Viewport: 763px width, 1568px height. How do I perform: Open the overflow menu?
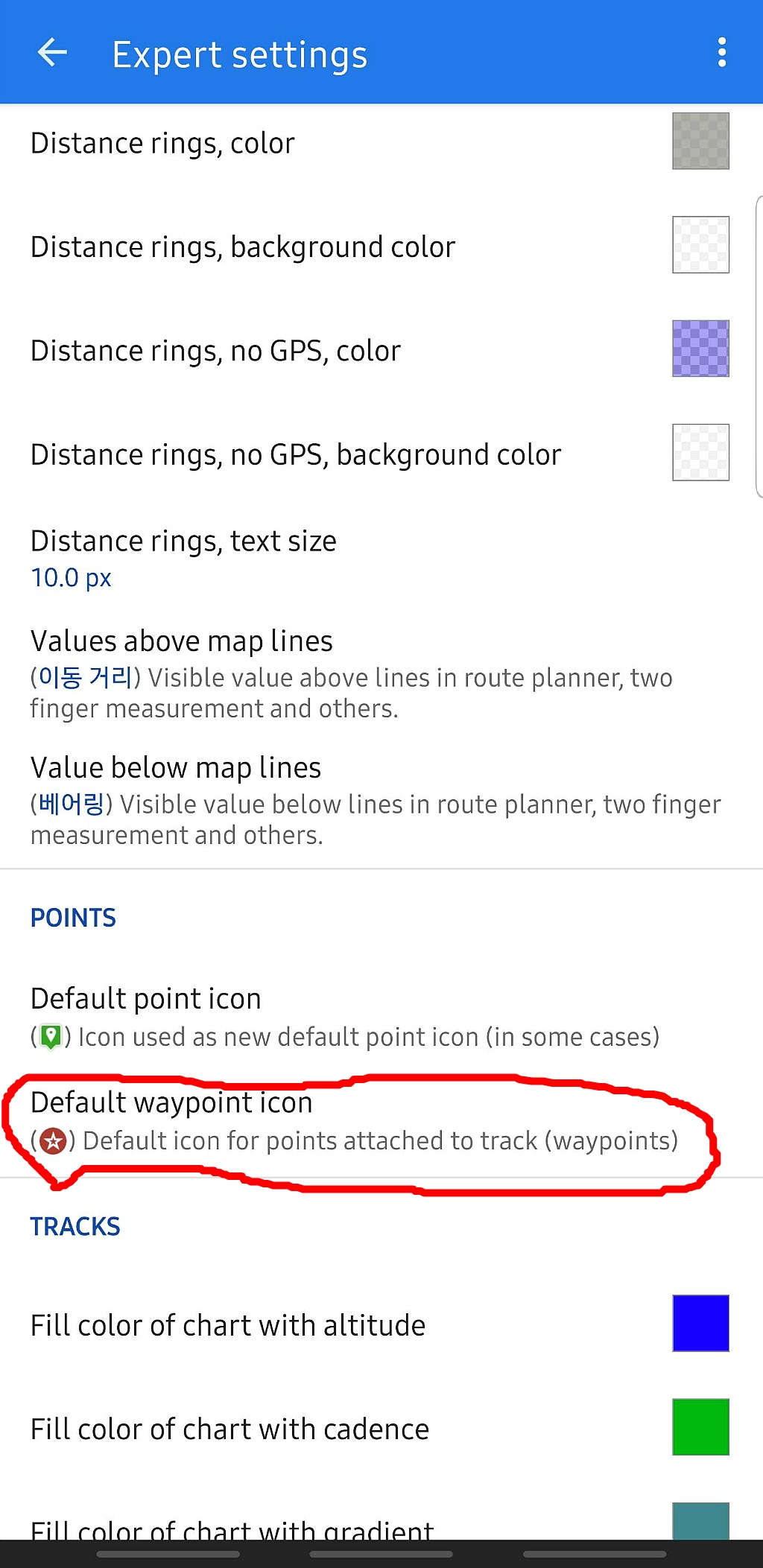(x=721, y=53)
